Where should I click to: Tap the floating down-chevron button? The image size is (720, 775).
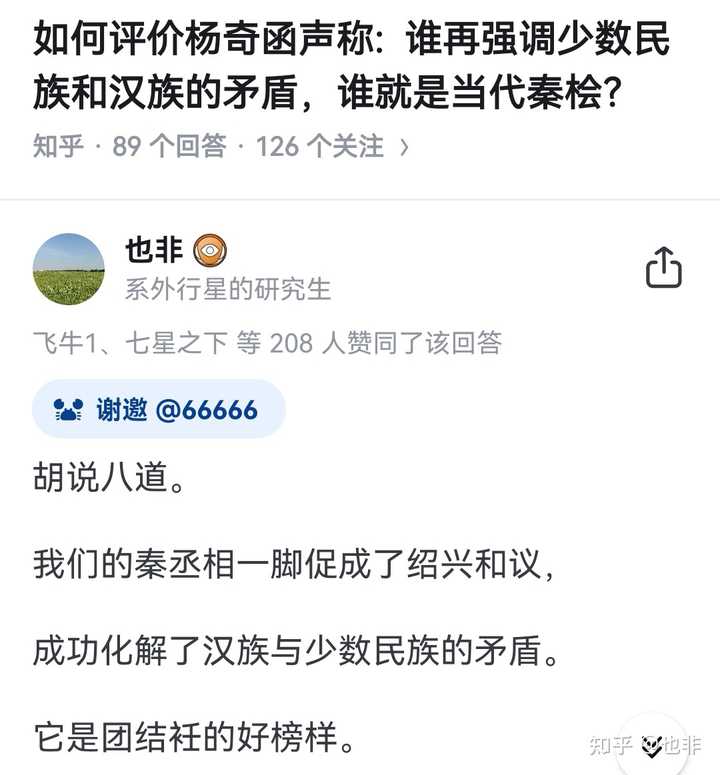tap(652, 744)
